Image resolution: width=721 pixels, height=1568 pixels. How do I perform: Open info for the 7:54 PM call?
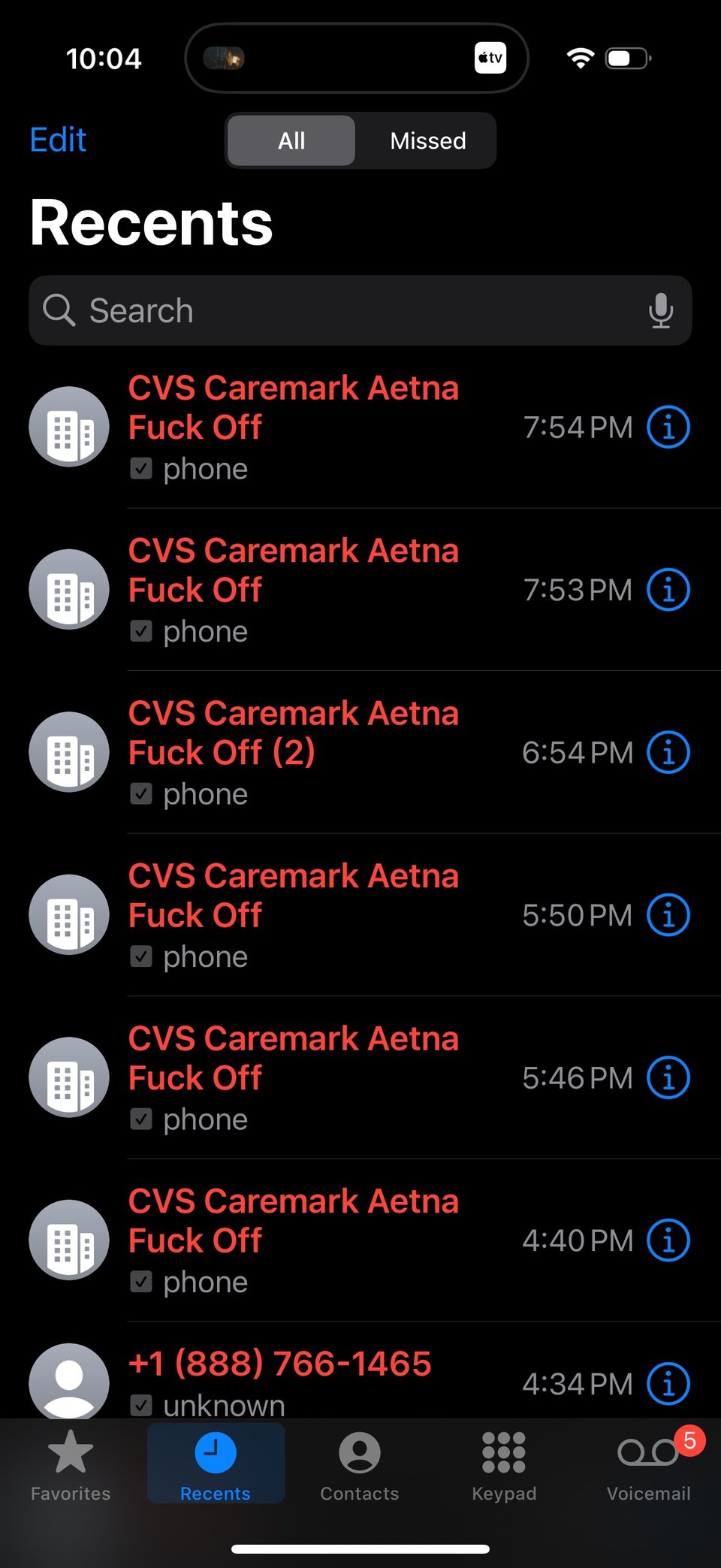[x=668, y=427]
